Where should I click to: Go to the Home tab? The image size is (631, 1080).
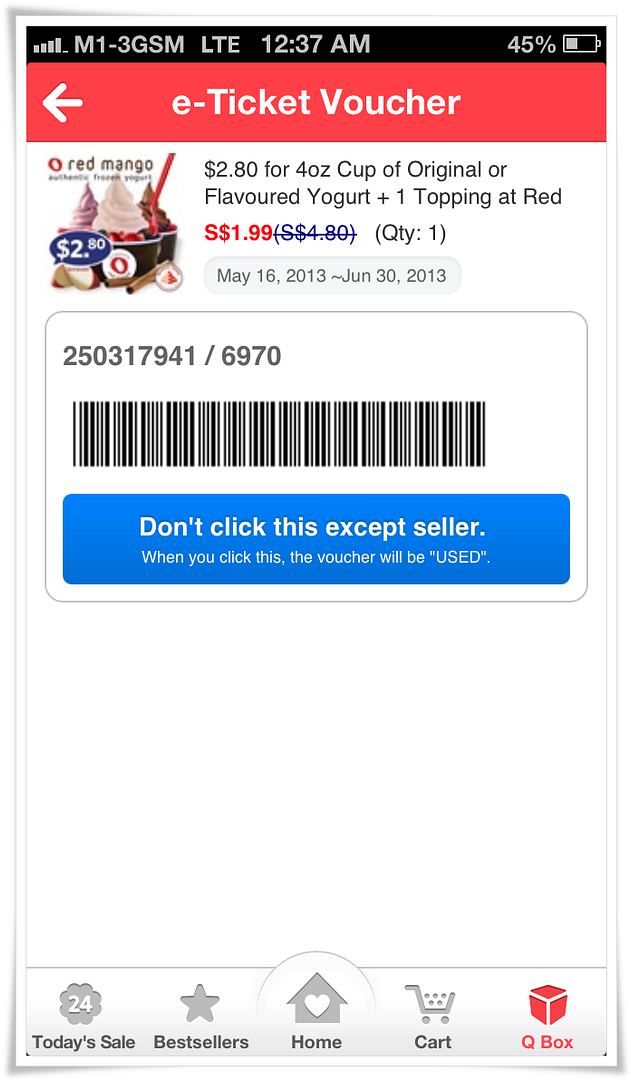(316, 1012)
